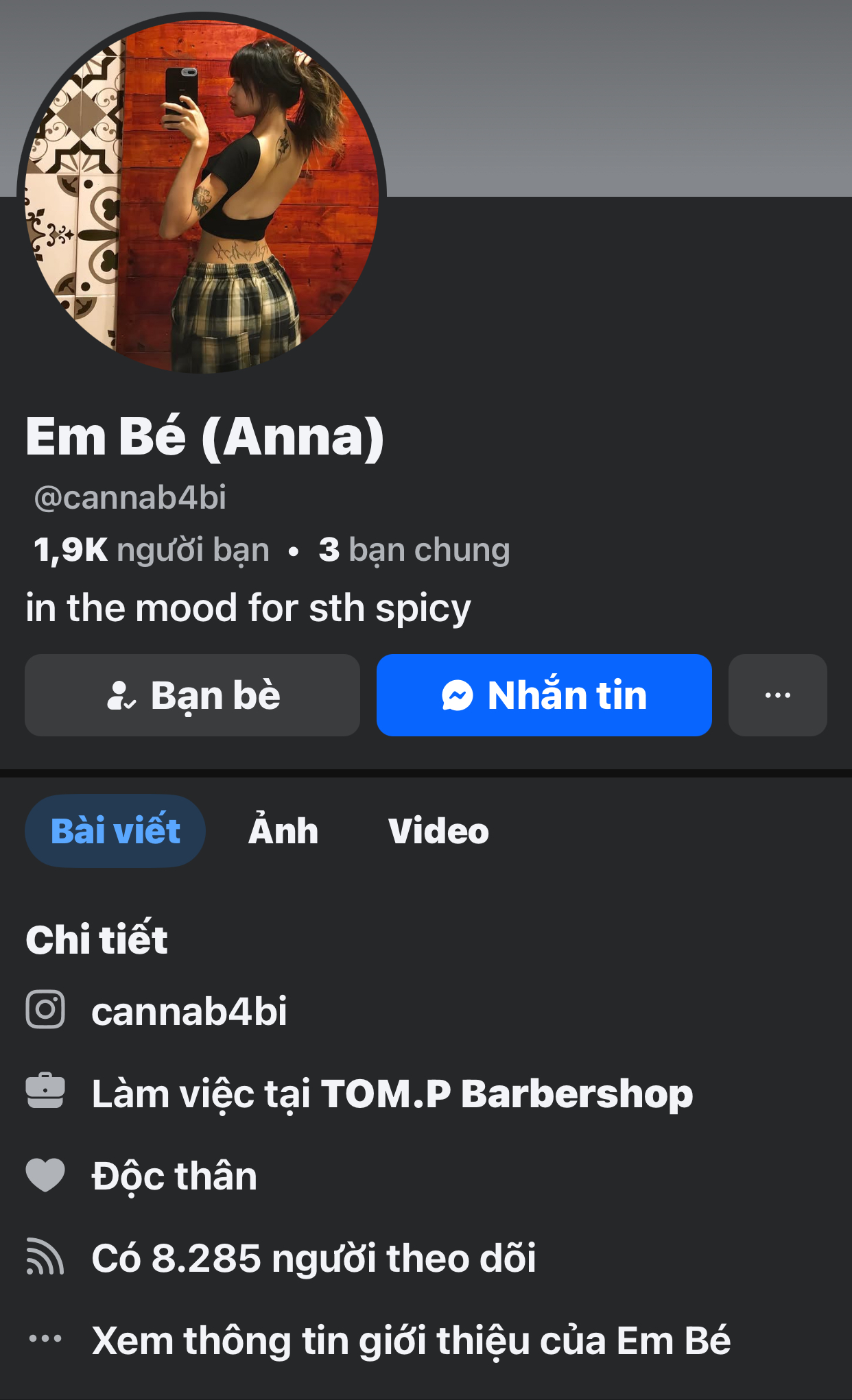This screenshot has width=852, height=1400.
Task: Tap the Bạn bè friends button
Action: click(x=193, y=695)
